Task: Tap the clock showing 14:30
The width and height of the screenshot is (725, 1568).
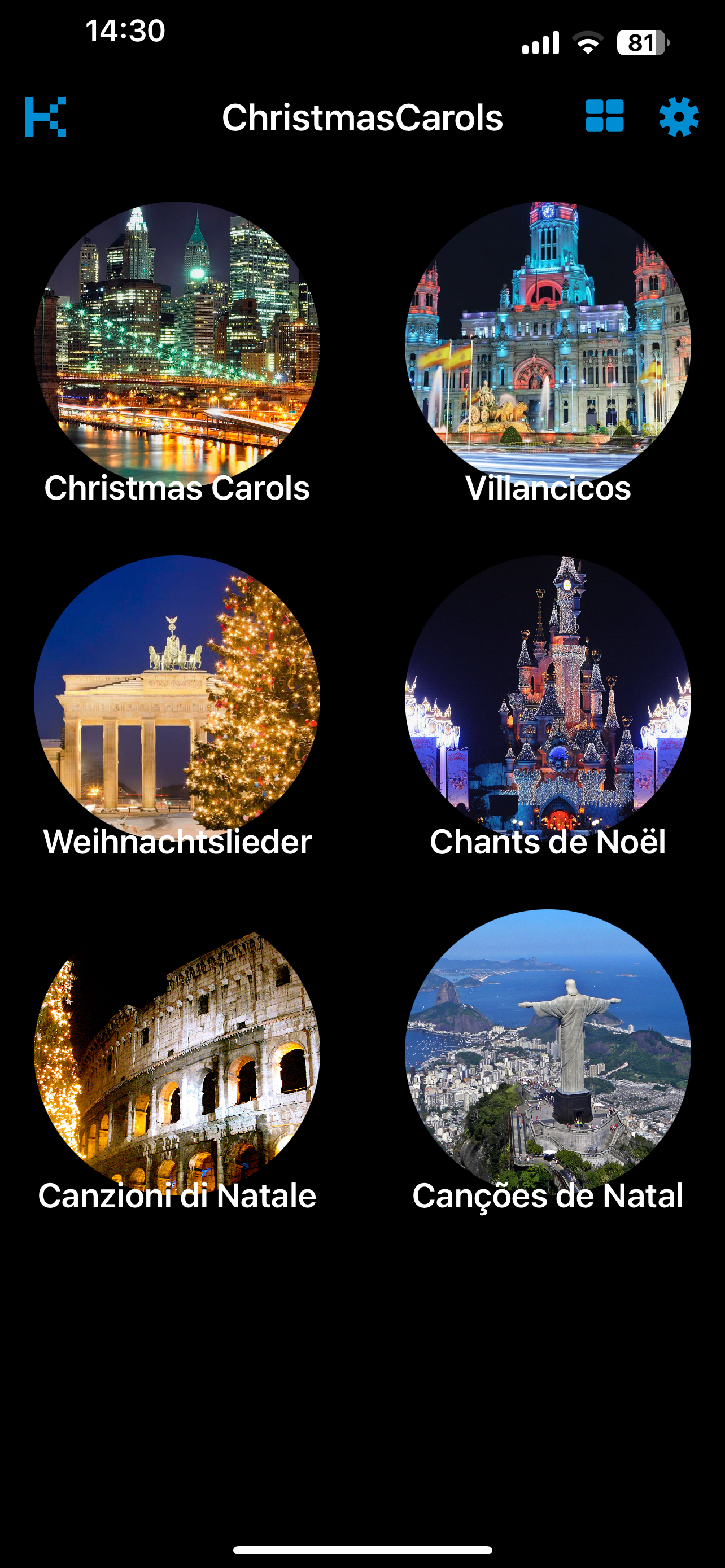Action: point(125,29)
